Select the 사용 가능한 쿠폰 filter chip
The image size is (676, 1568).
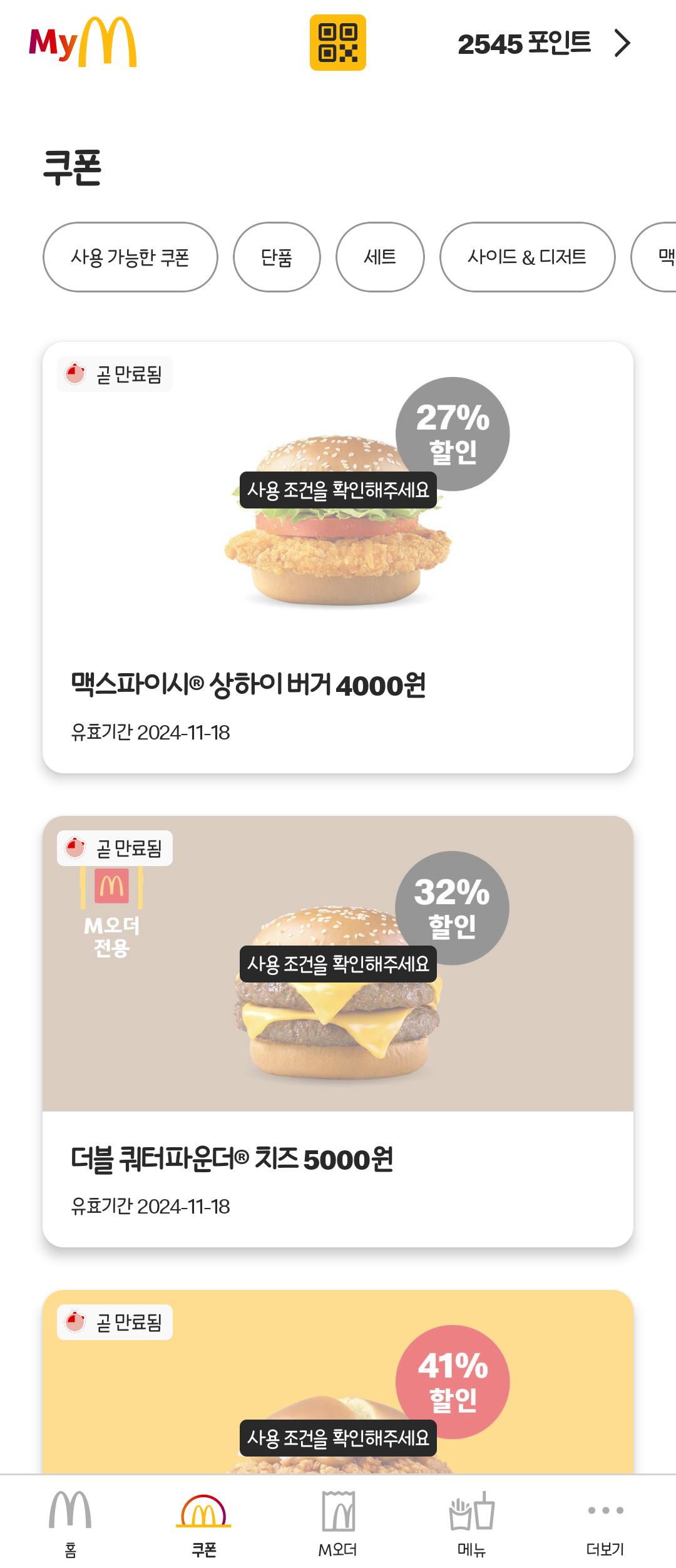click(130, 257)
